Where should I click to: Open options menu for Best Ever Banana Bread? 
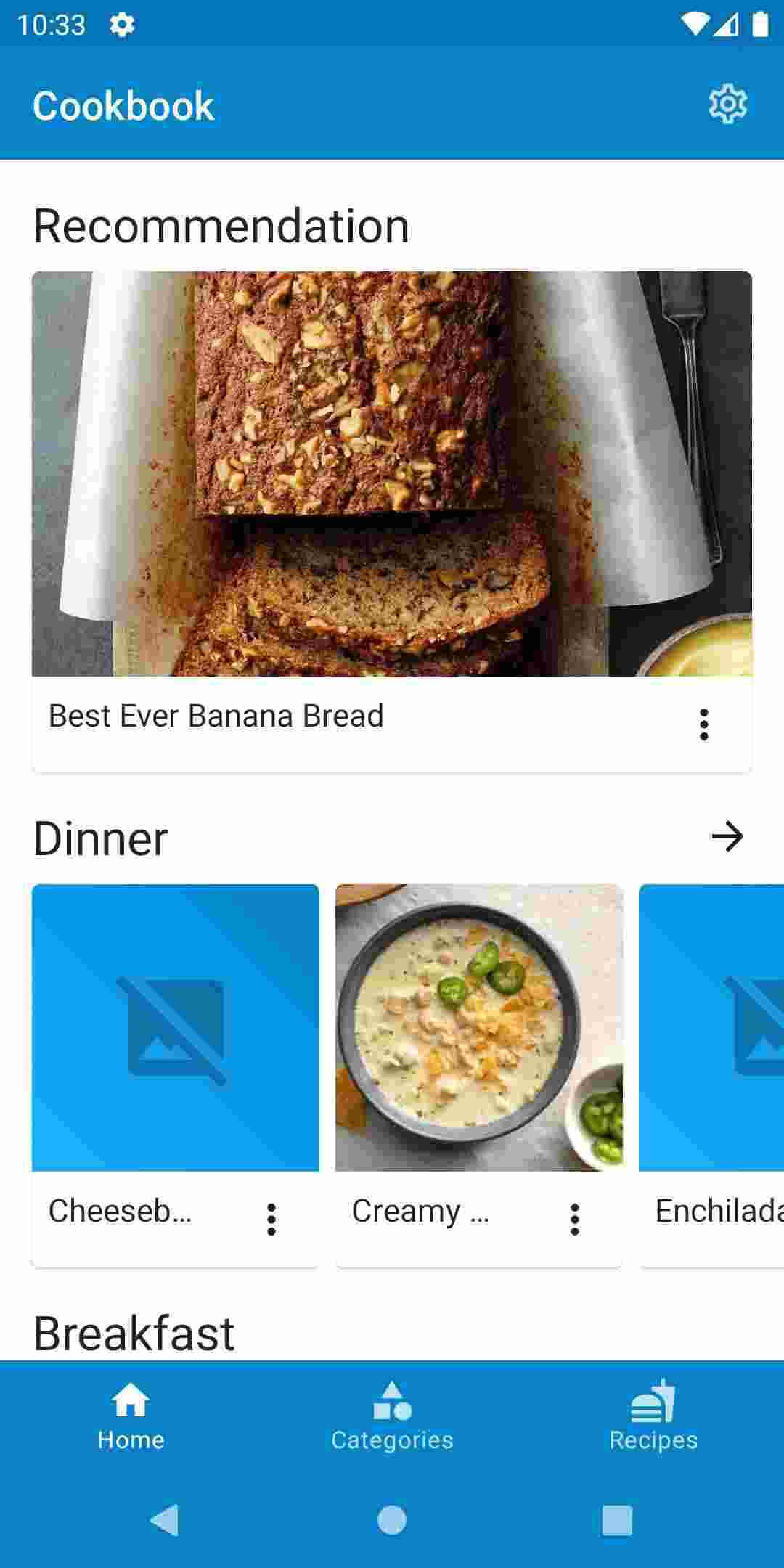click(x=703, y=724)
